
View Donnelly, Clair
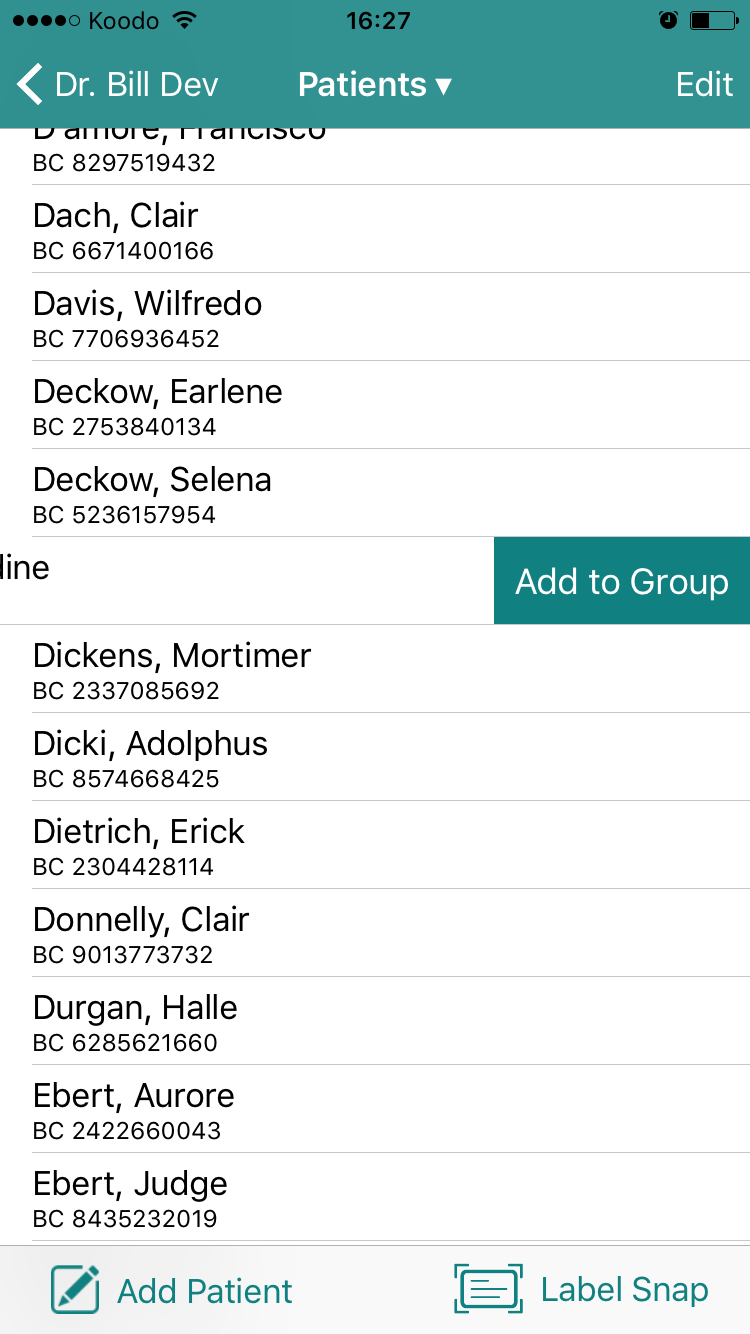click(375, 933)
